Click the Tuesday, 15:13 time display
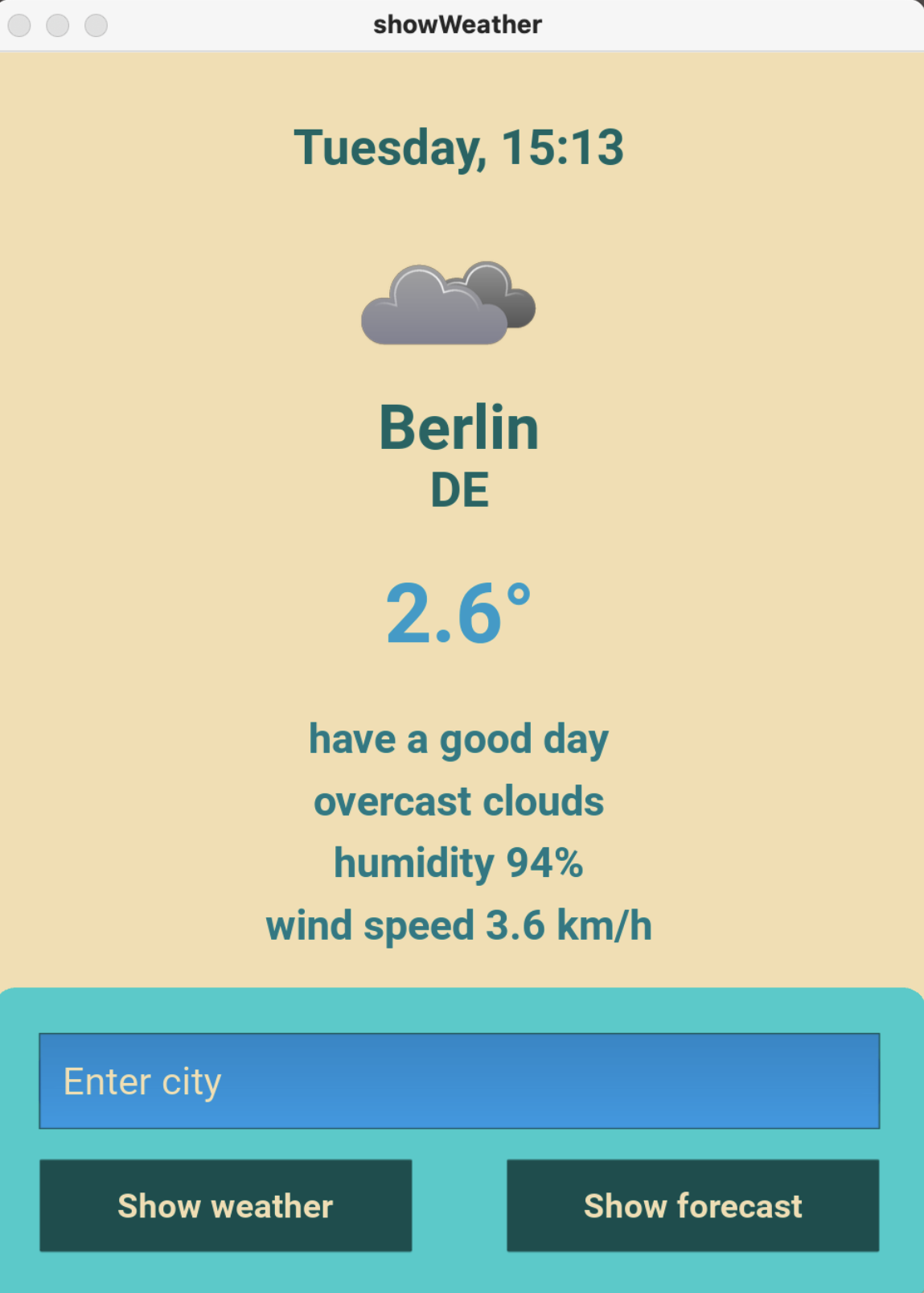 point(460,148)
